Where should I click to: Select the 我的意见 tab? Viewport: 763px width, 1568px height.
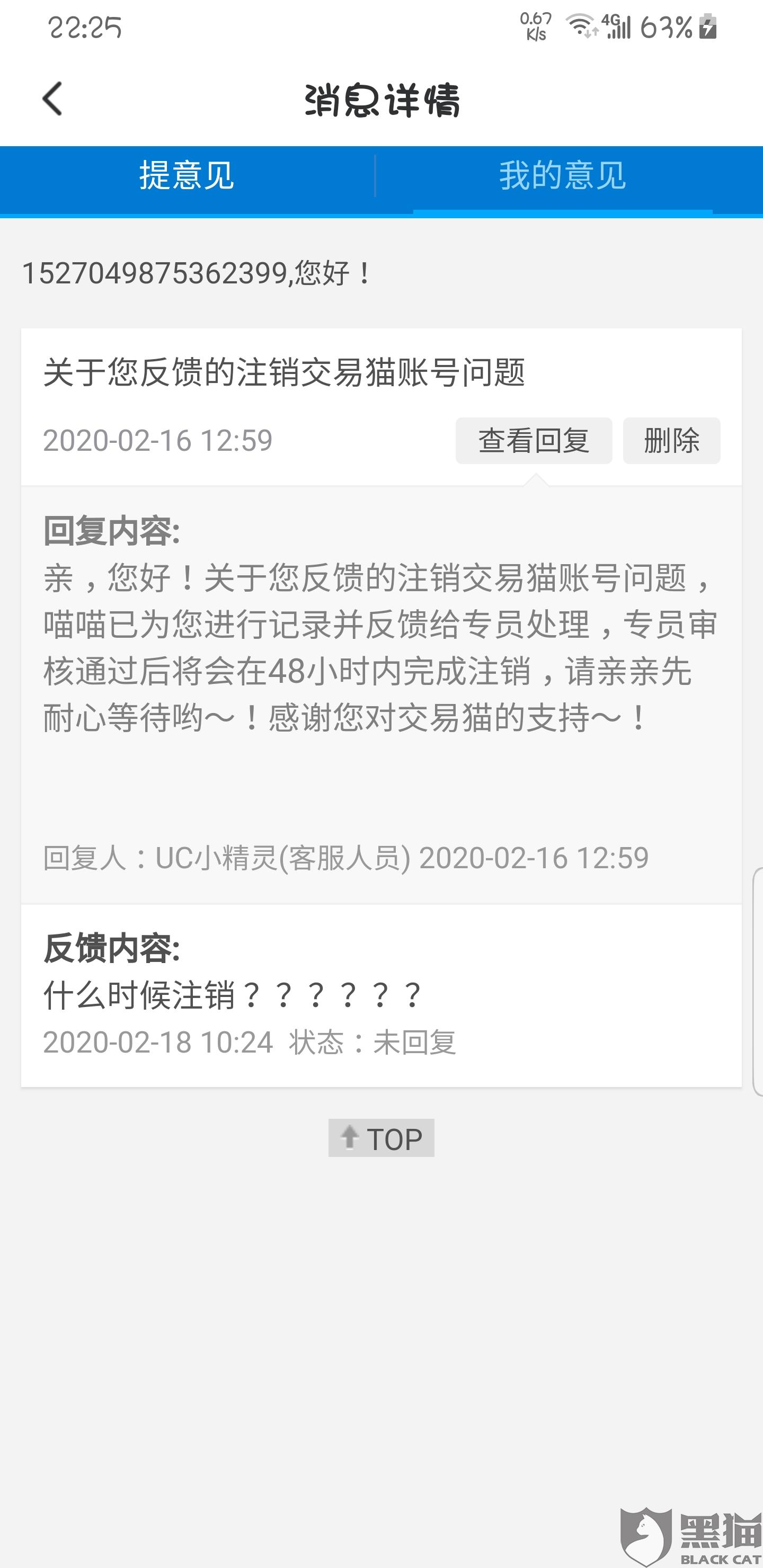pos(563,176)
